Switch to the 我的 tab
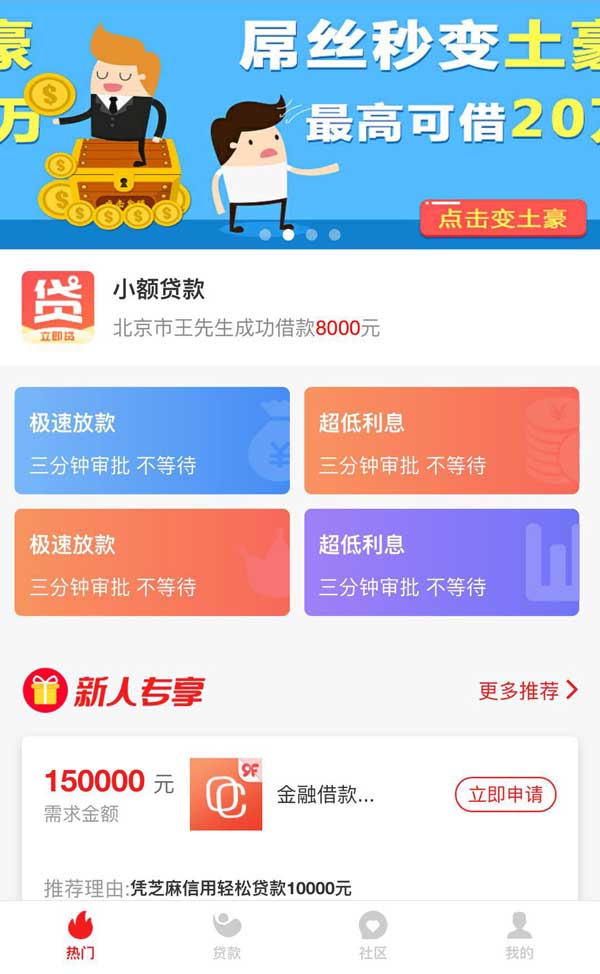This screenshot has width=600, height=974. tap(519, 936)
